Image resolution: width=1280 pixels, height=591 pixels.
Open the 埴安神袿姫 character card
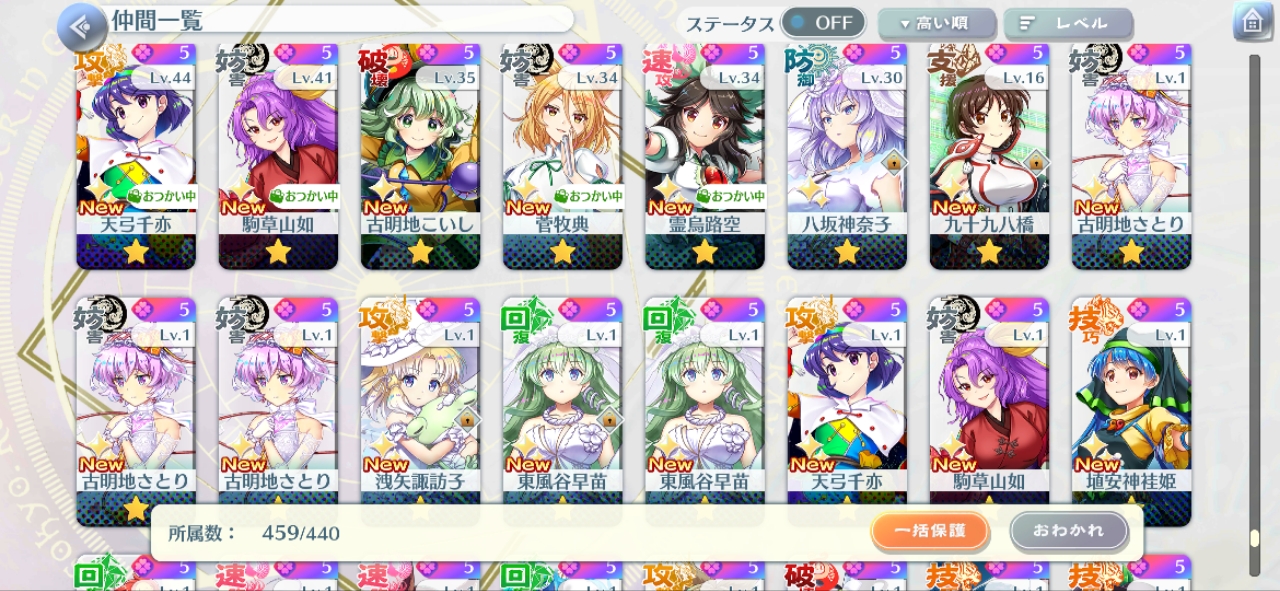(x=1130, y=400)
